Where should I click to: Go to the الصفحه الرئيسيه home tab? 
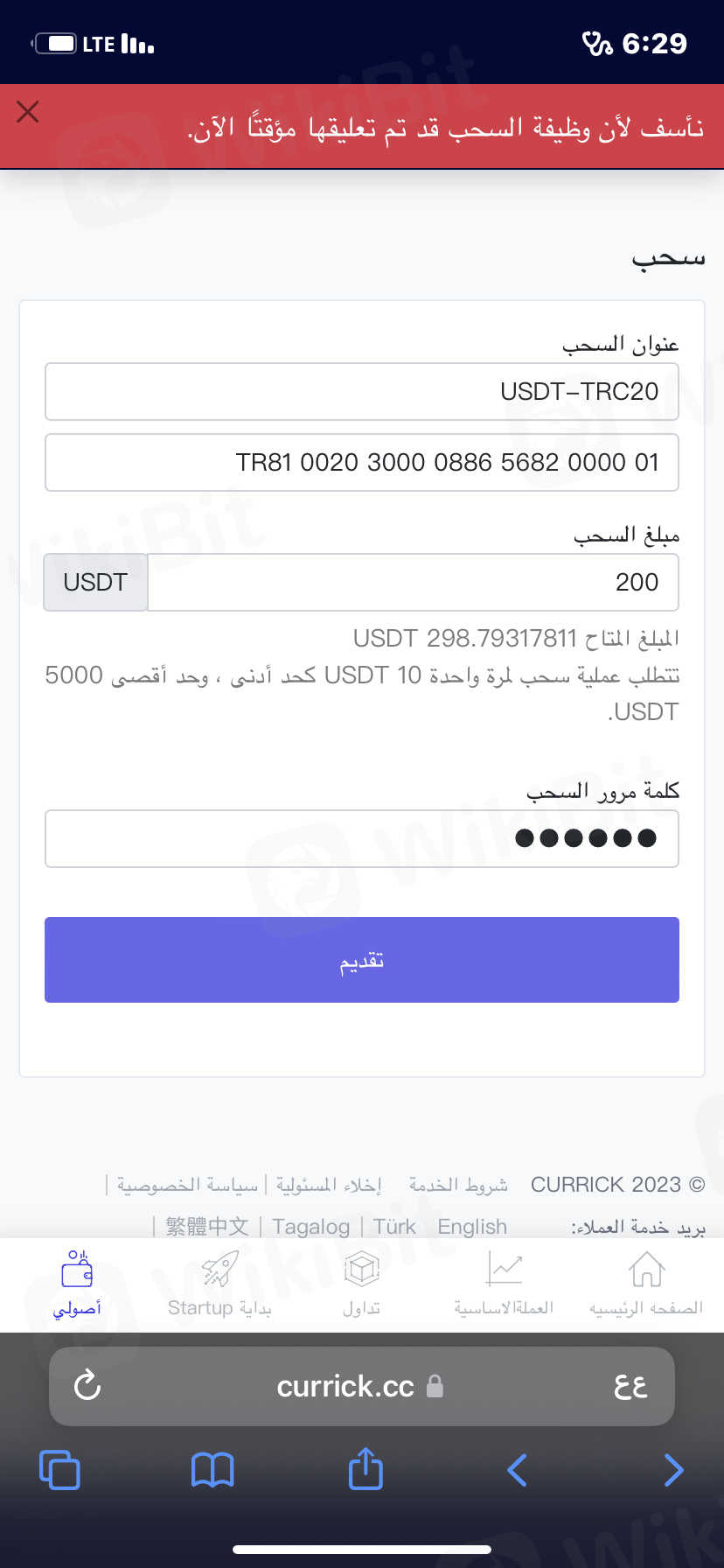(x=646, y=1283)
